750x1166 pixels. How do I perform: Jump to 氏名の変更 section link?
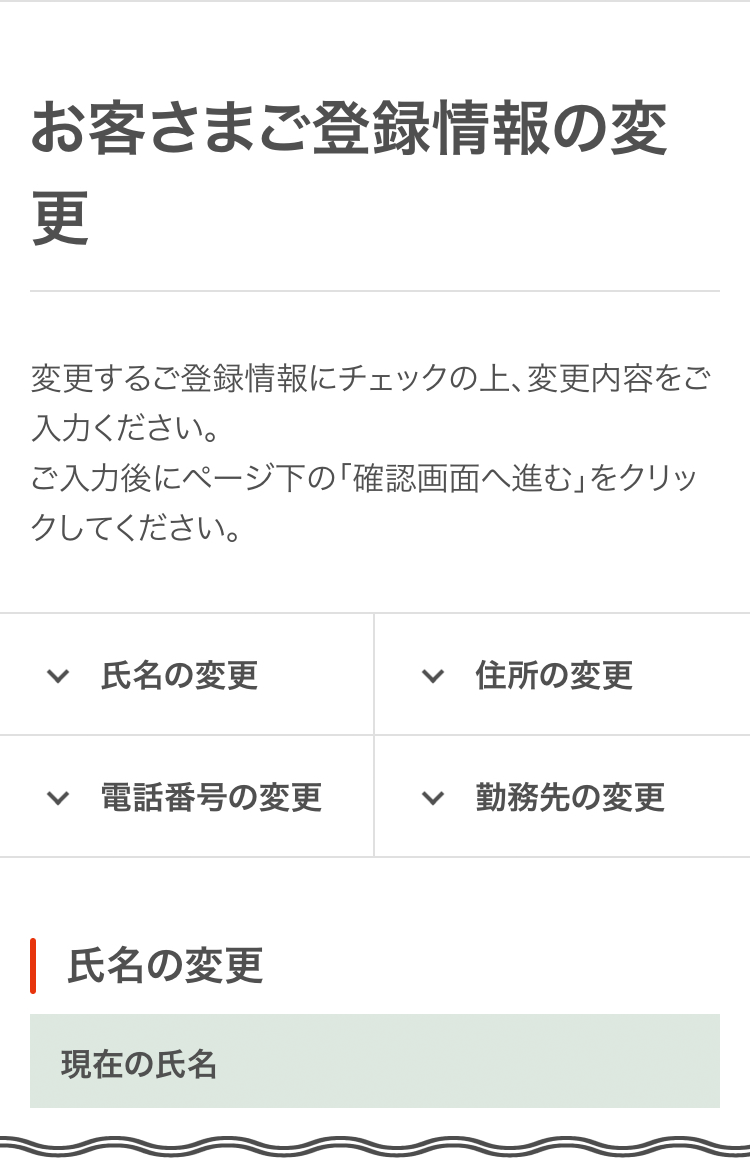[x=180, y=676]
